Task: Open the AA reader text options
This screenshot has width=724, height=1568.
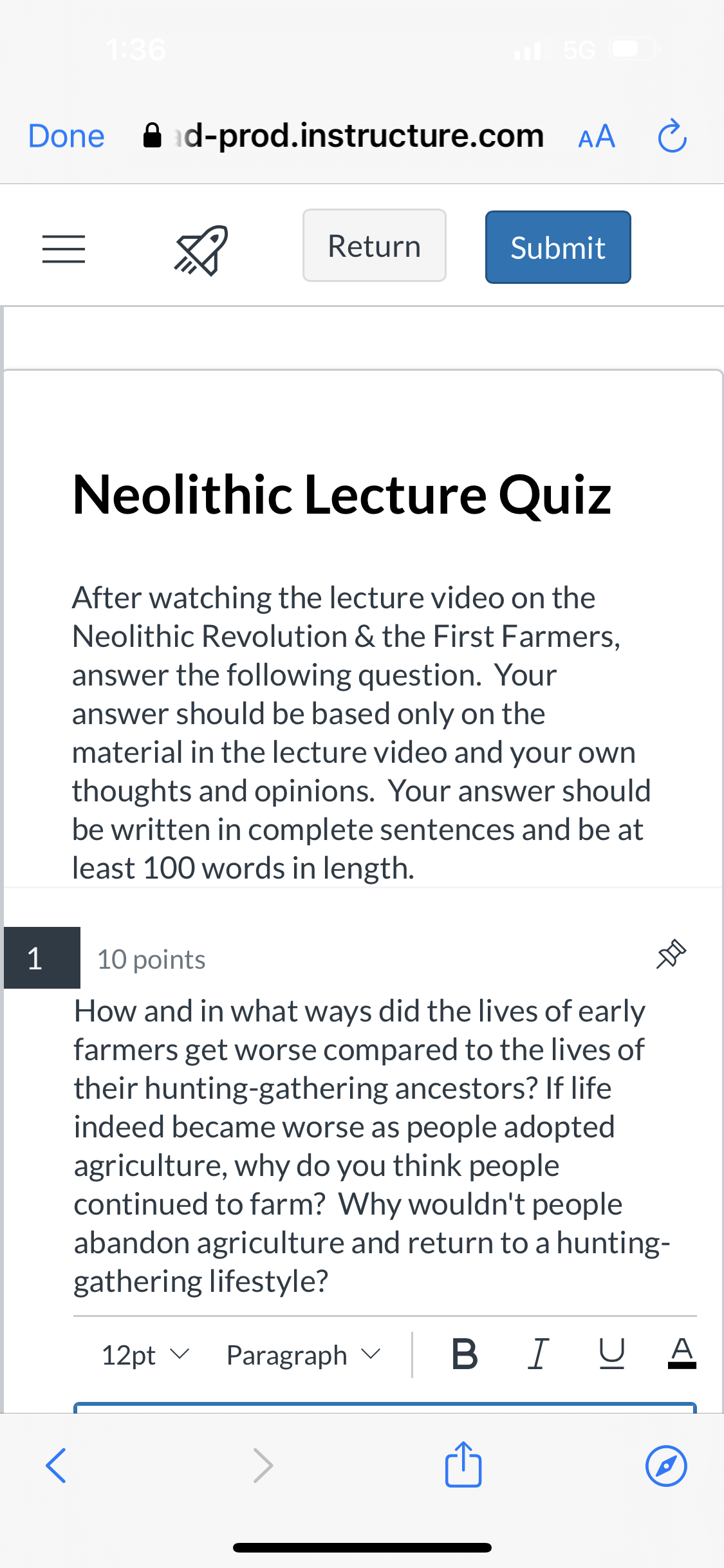Action: pos(597,137)
